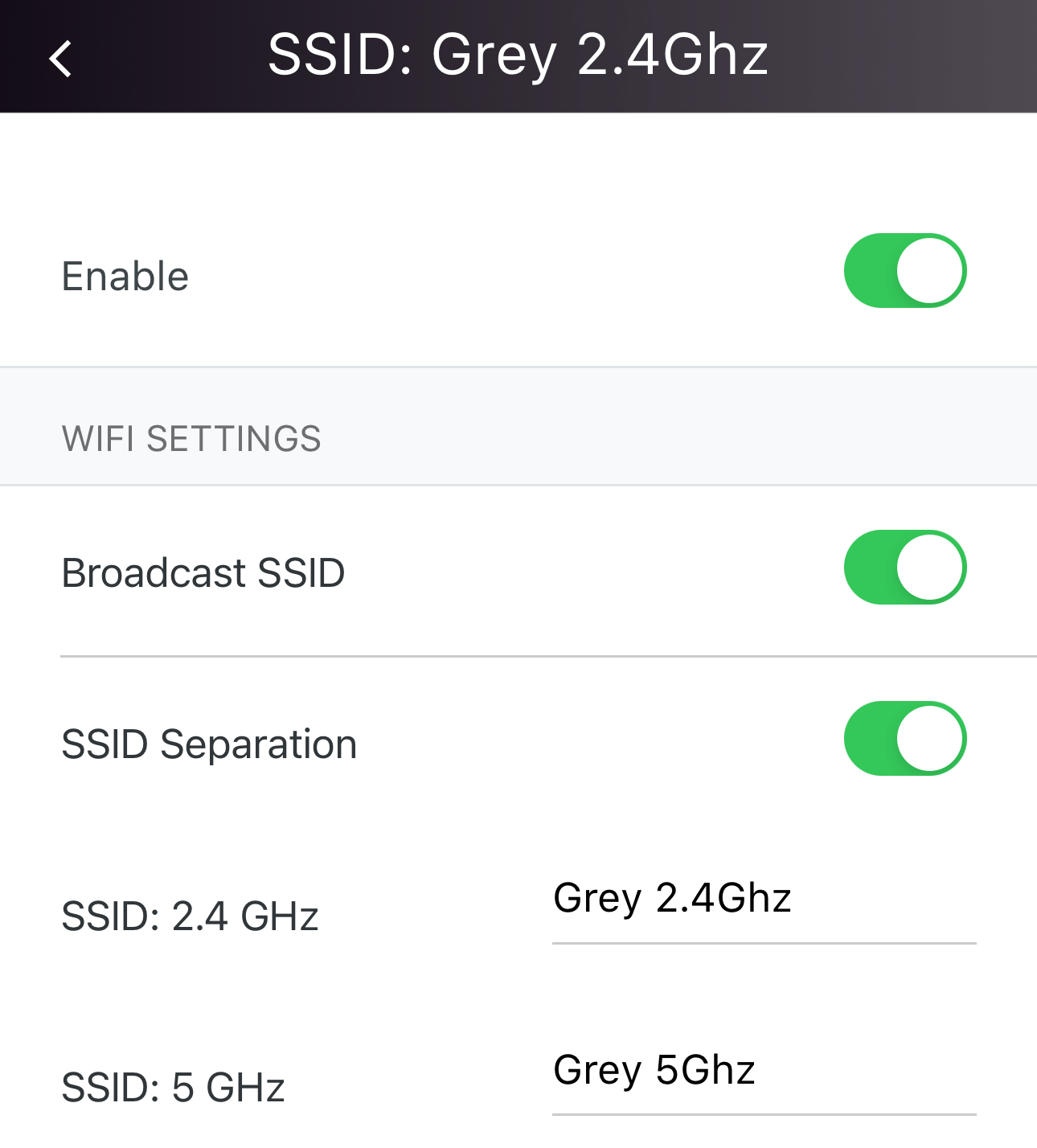Tap the SSID: Grey 2.4Ghz title
The width and height of the screenshot is (1037, 1148).
(x=518, y=54)
